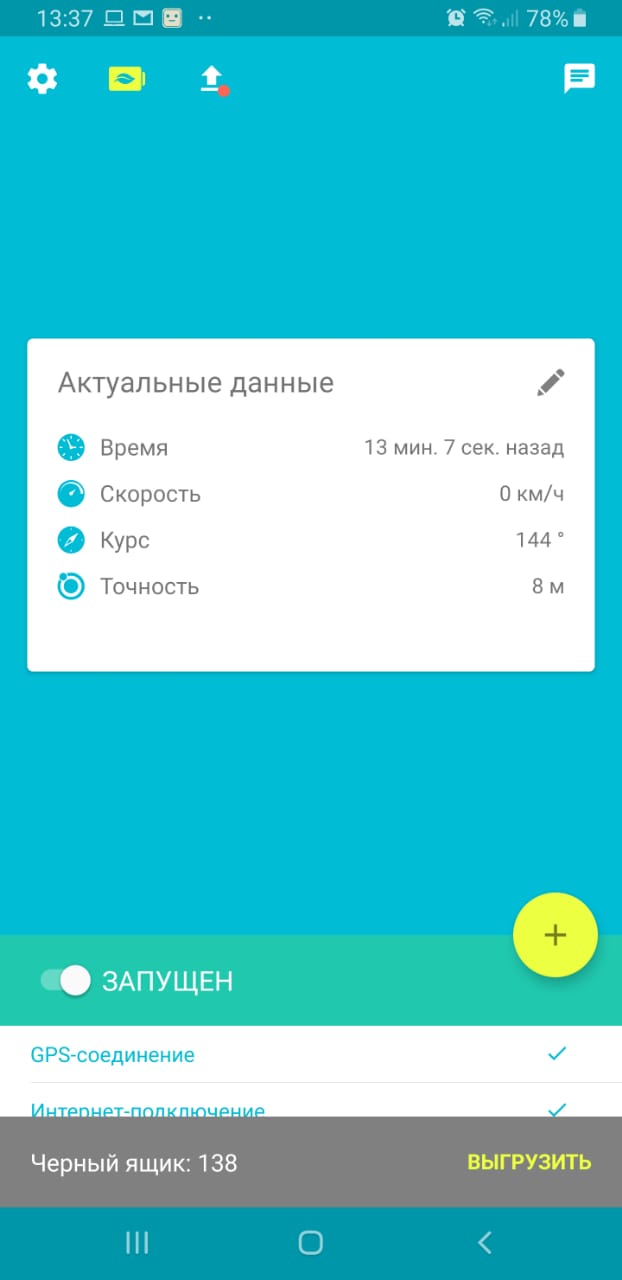Tap the yellow plus floating button
The width and height of the screenshot is (622, 1280).
click(x=555, y=935)
